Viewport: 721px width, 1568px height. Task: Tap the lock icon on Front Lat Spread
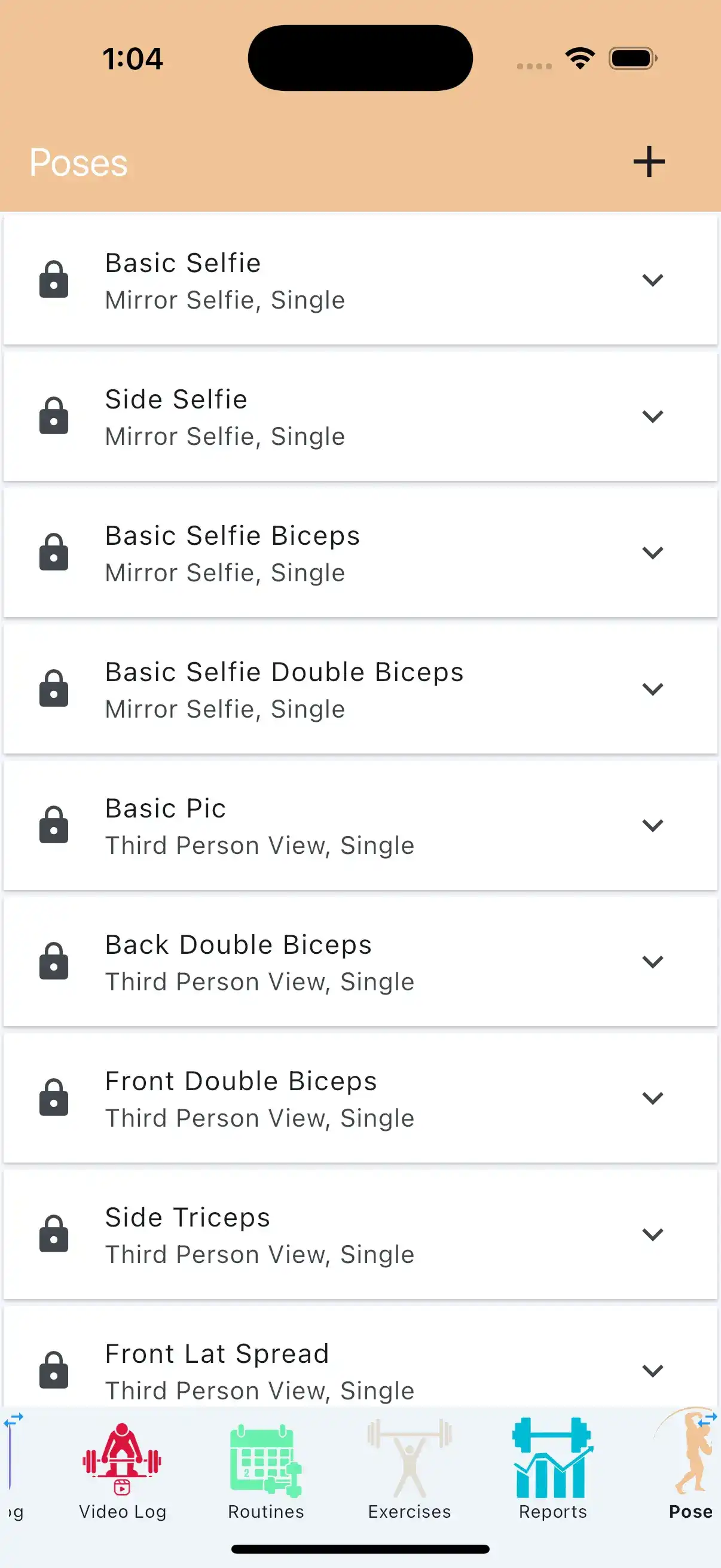pos(54,1370)
